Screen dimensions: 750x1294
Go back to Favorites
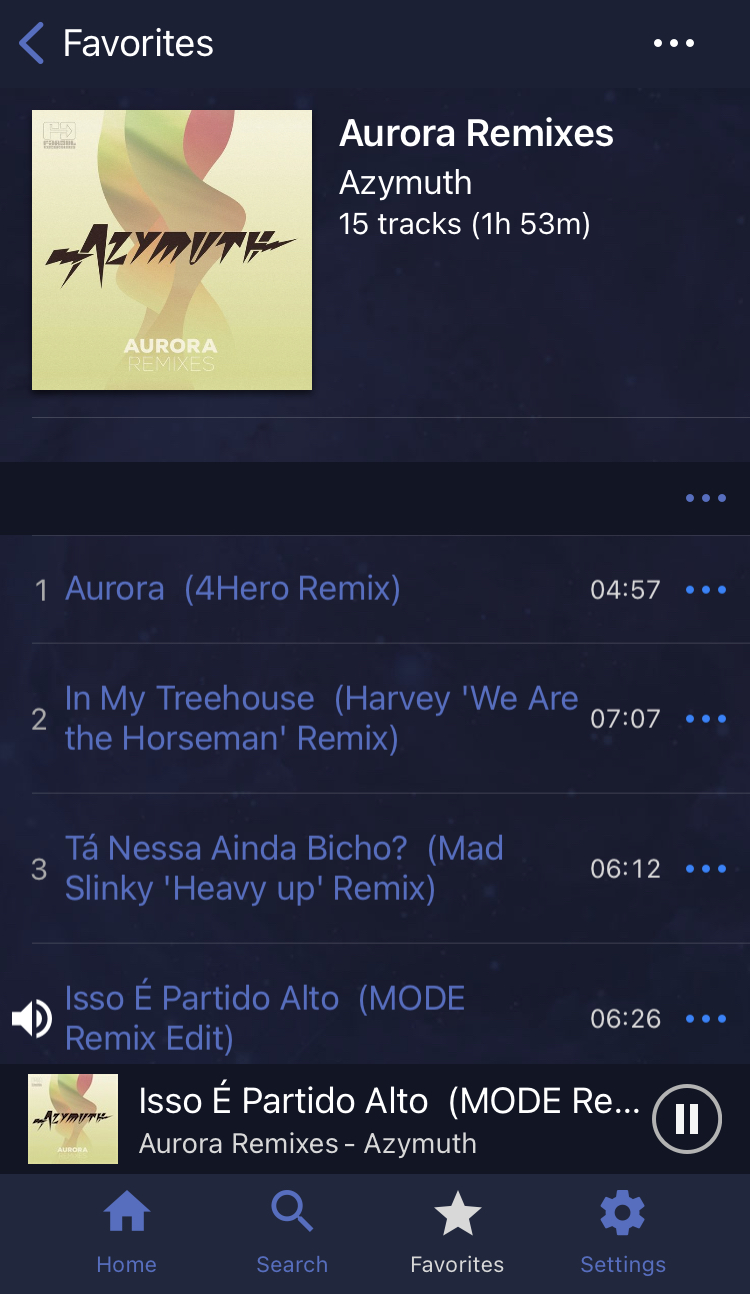point(116,43)
